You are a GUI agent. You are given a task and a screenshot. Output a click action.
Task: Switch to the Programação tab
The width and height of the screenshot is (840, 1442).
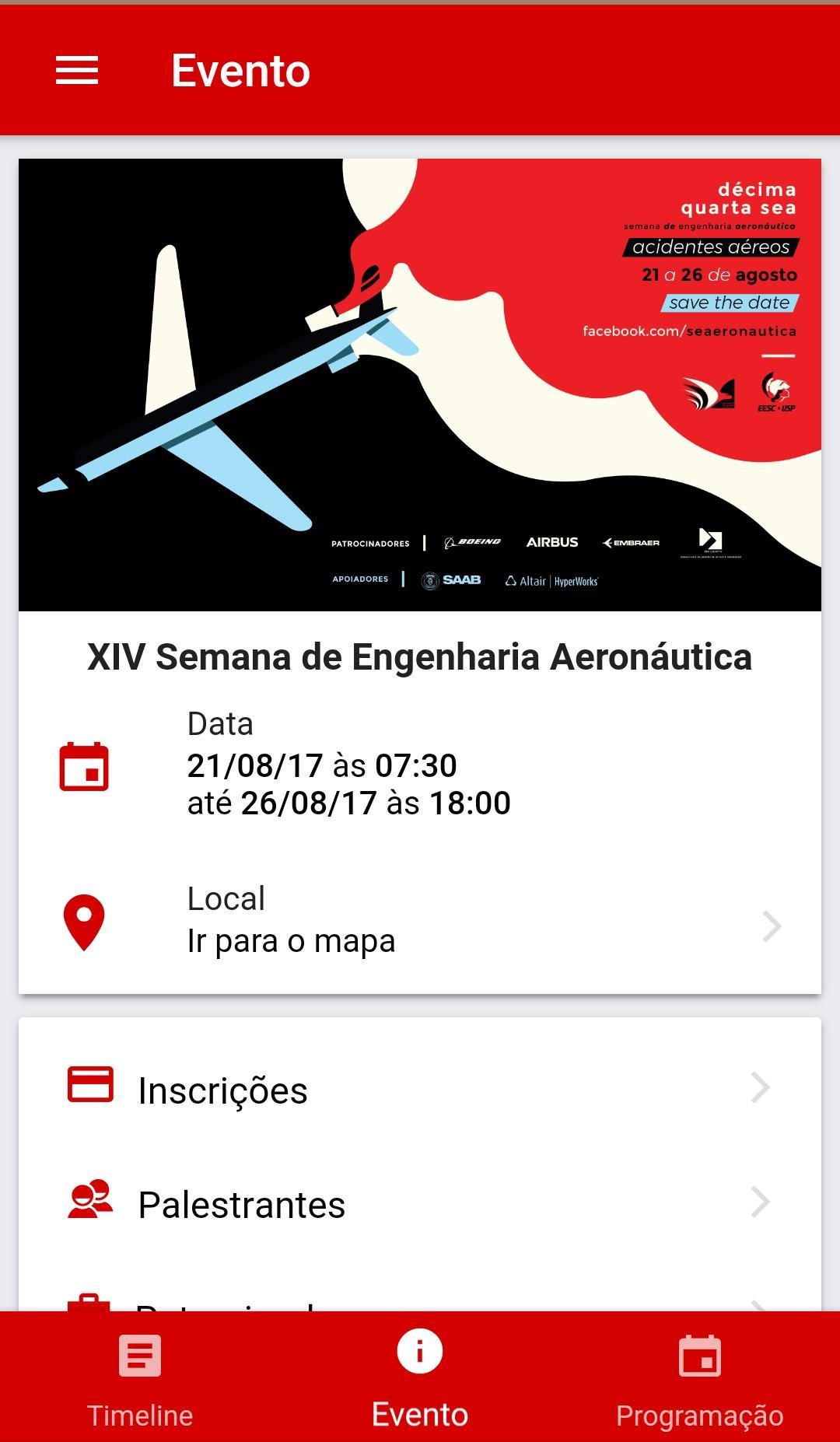tap(701, 1392)
